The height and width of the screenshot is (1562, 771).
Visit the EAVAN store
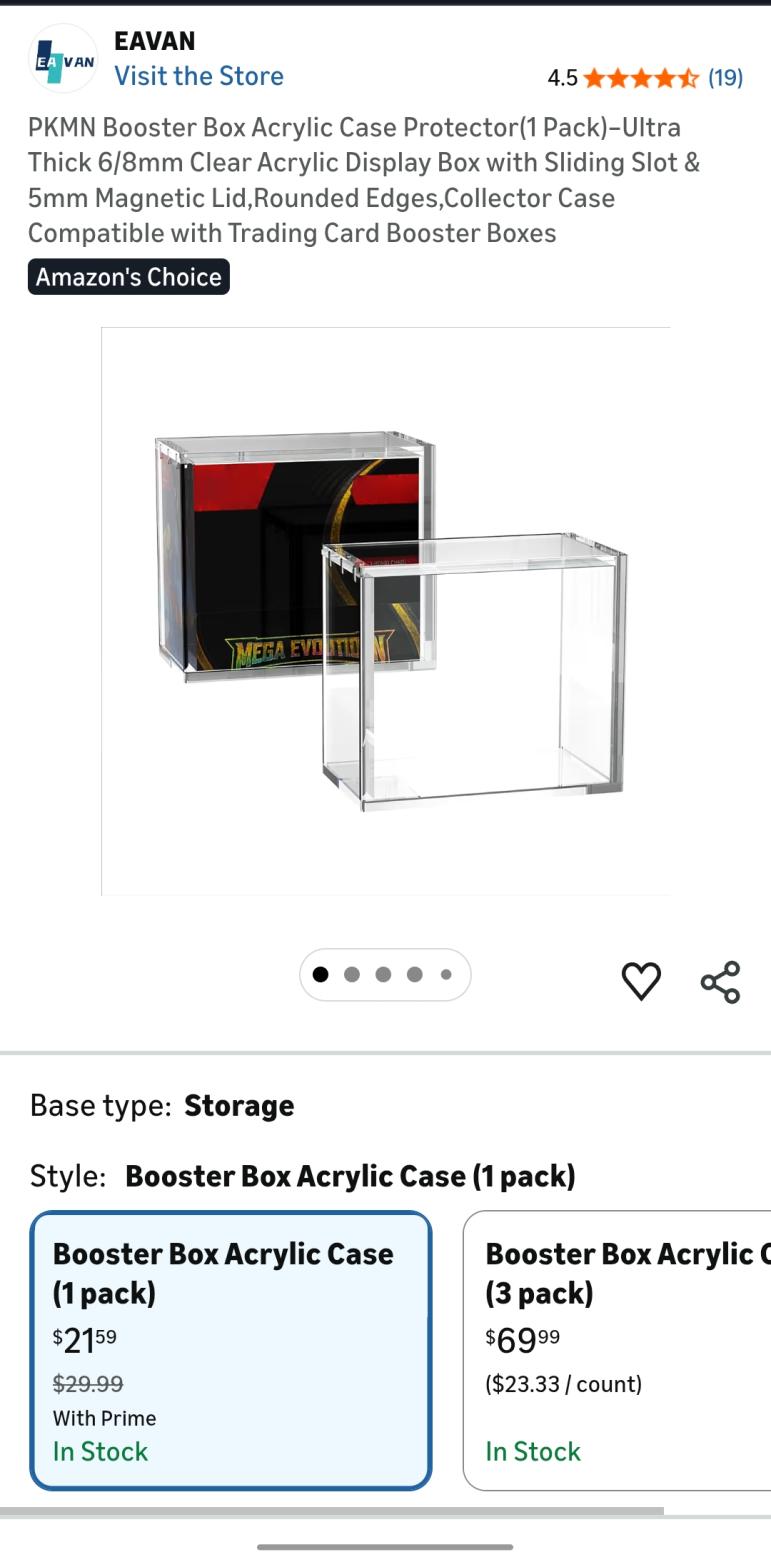click(198, 76)
